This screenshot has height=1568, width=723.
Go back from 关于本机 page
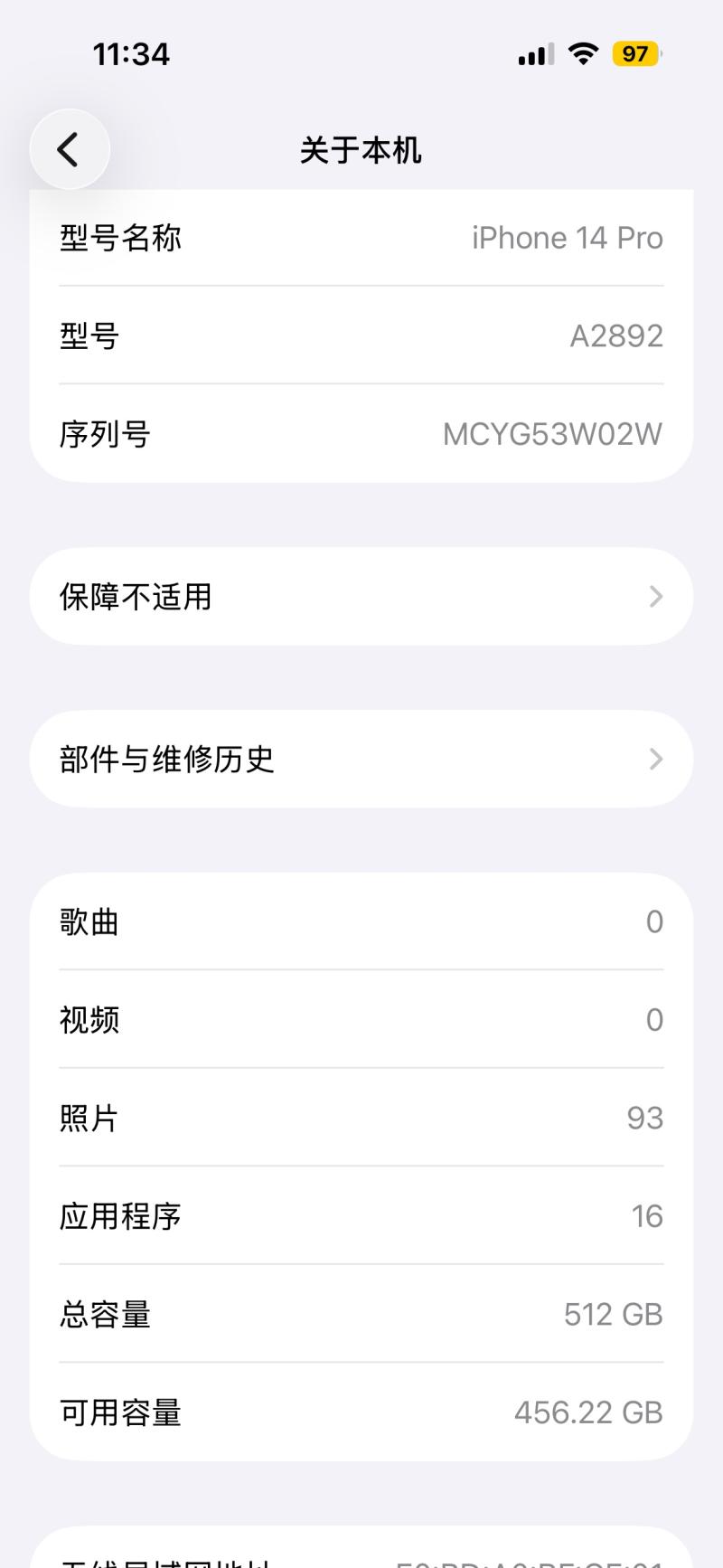(70, 149)
